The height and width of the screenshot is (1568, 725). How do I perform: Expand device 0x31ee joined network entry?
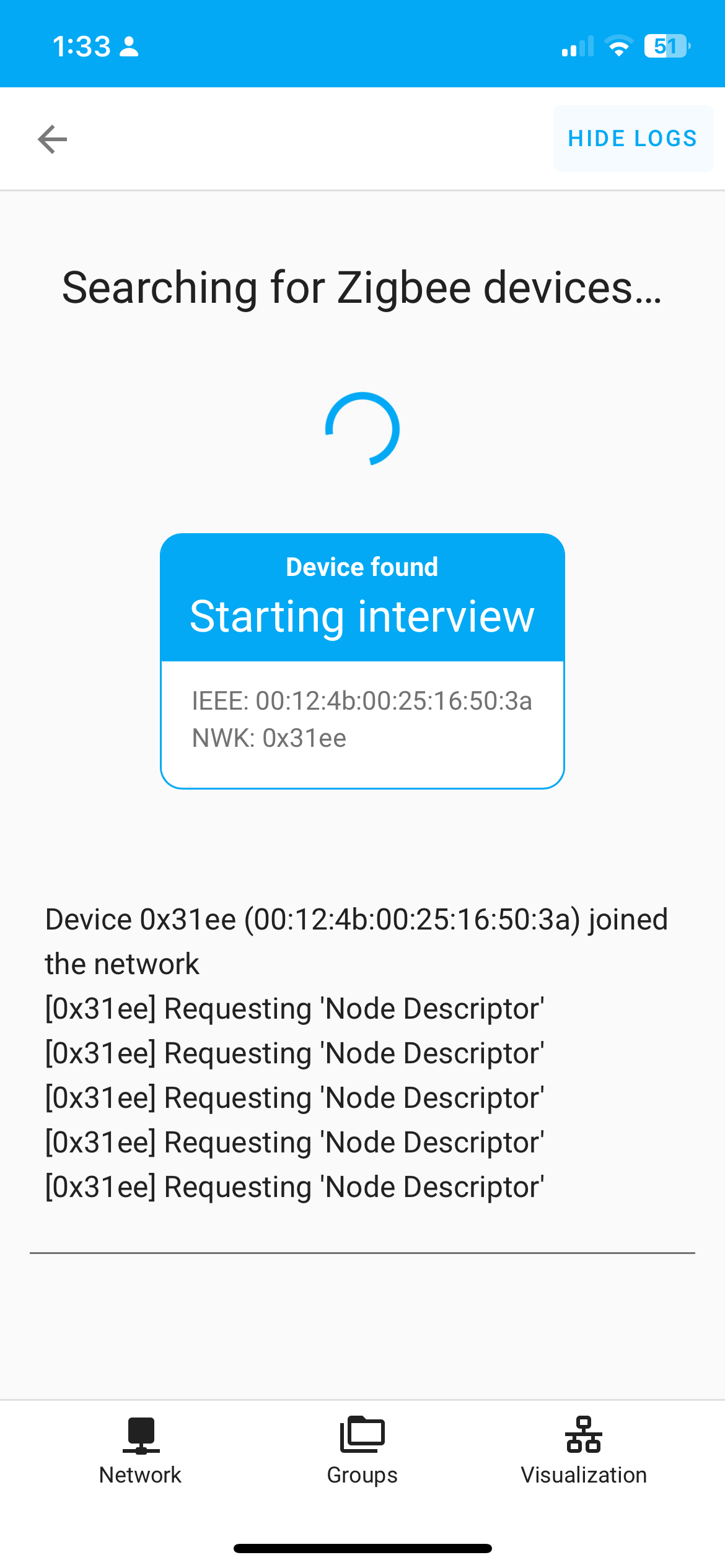(356, 940)
